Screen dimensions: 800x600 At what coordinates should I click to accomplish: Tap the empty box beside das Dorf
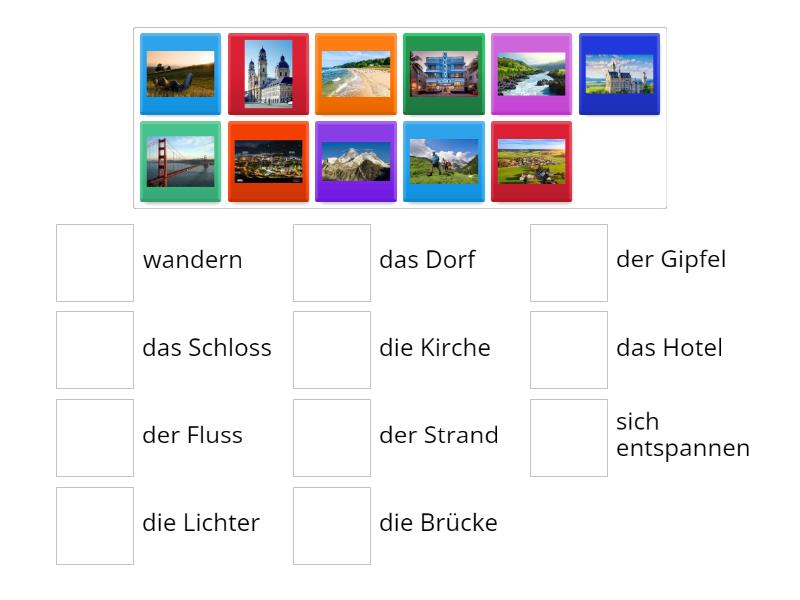pos(332,263)
